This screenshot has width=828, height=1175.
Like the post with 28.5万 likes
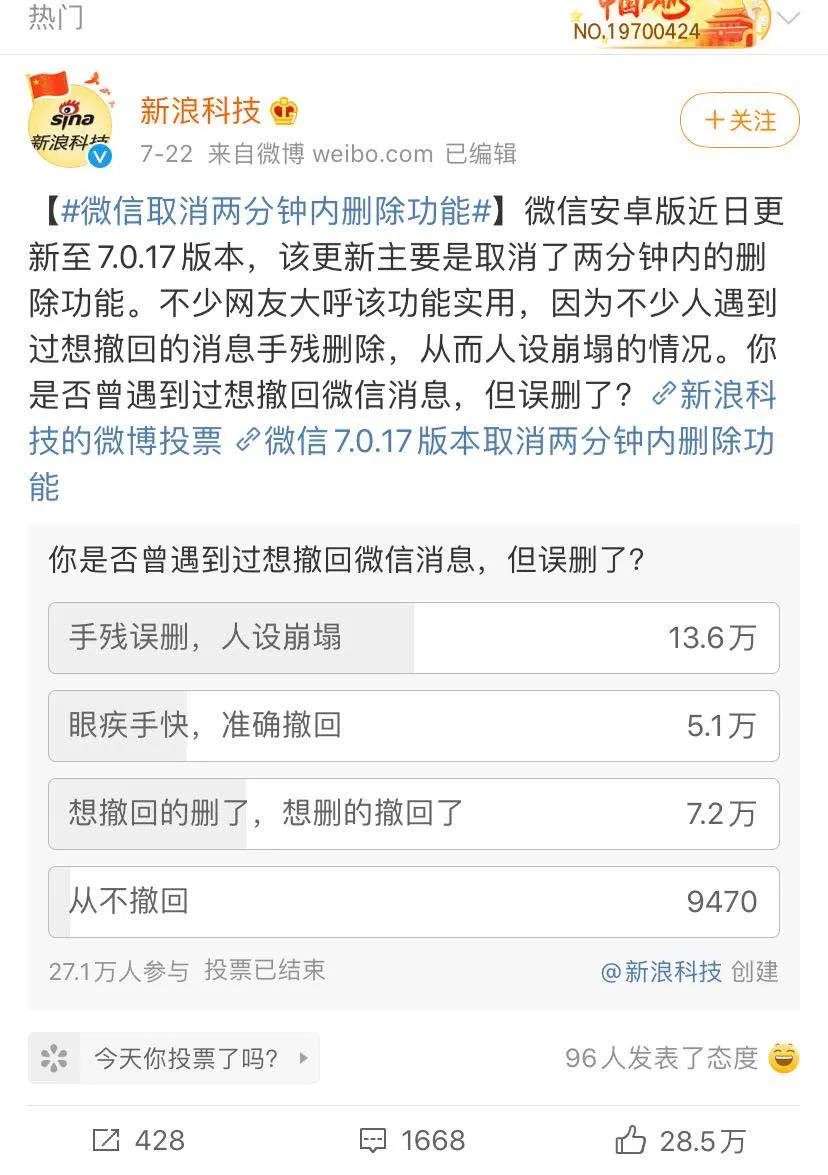click(681, 1140)
